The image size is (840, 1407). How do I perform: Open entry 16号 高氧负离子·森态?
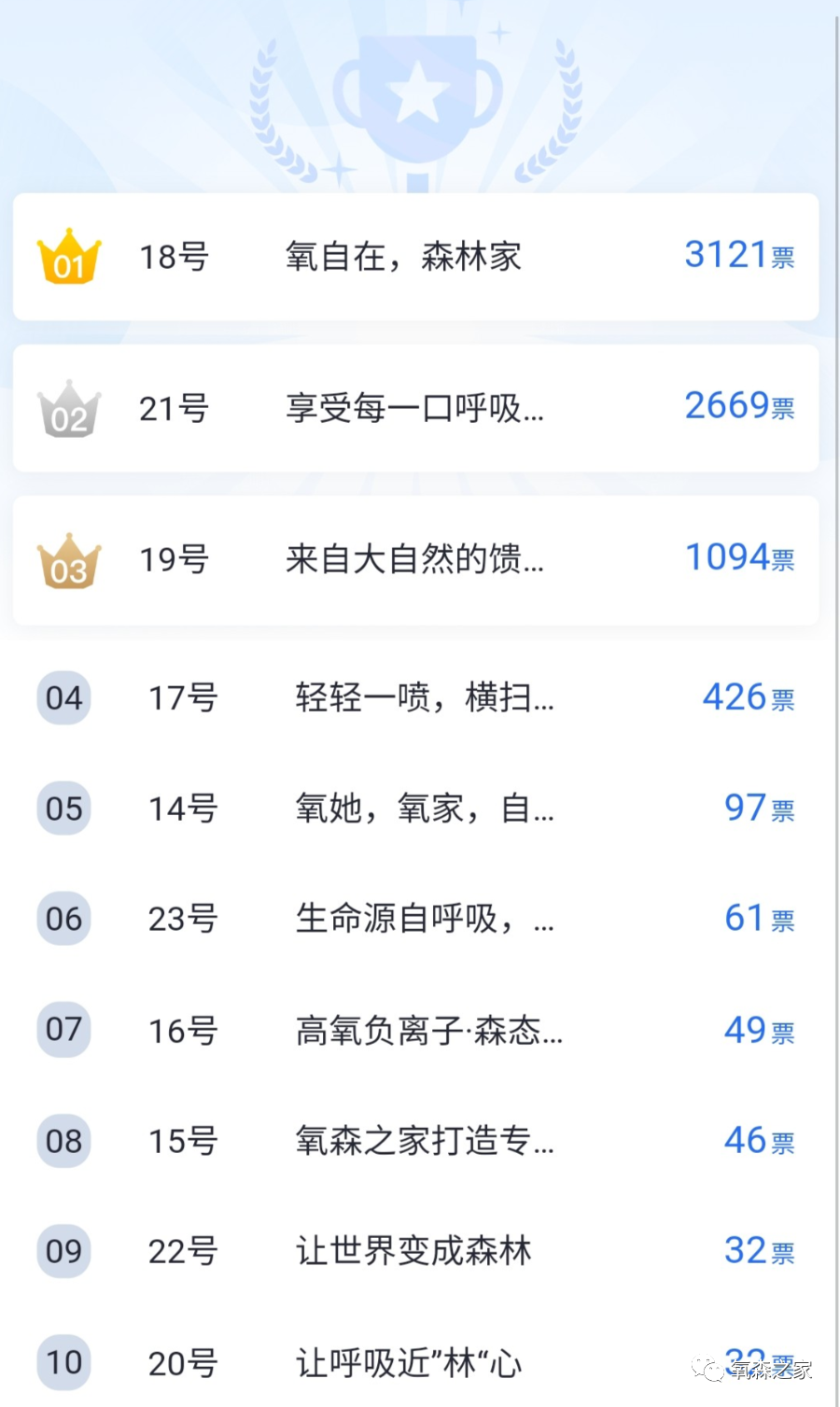[x=428, y=1030]
